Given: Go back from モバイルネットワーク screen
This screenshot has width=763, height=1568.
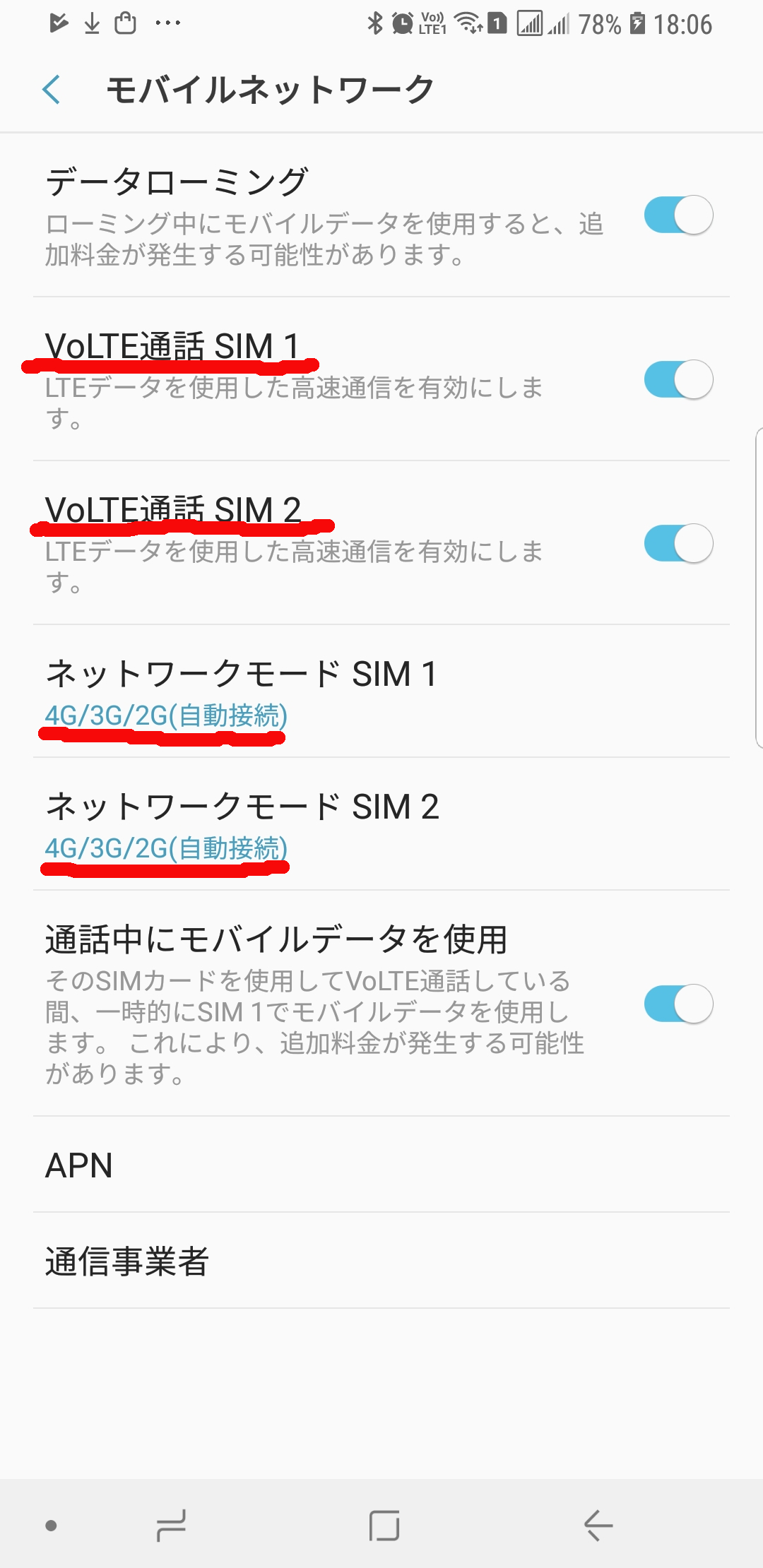Looking at the screenshot, I should pyautogui.click(x=52, y=90).
